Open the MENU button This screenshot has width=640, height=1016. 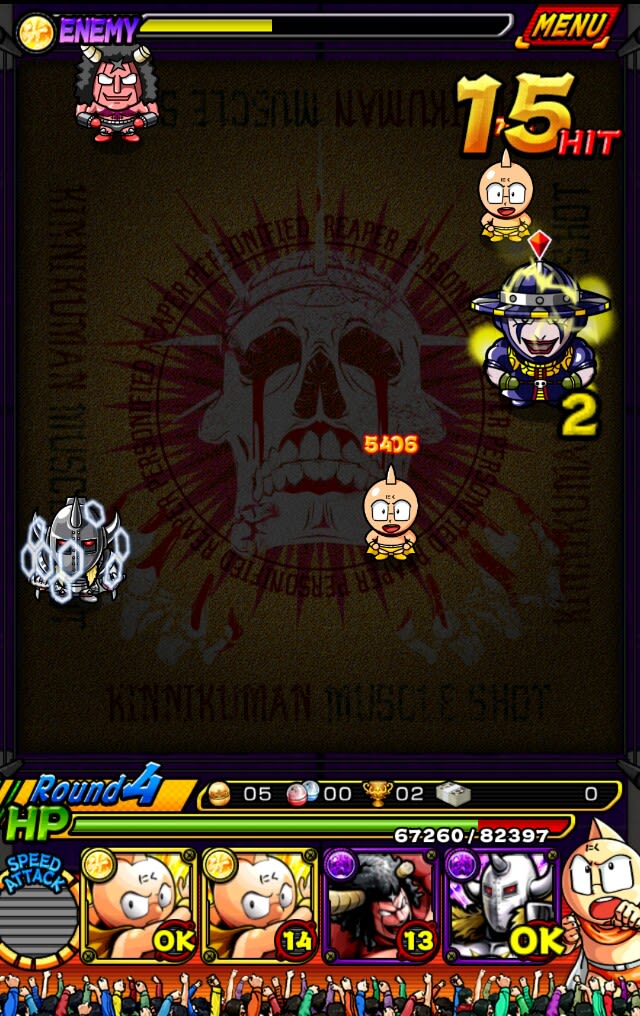coord(567,26)
